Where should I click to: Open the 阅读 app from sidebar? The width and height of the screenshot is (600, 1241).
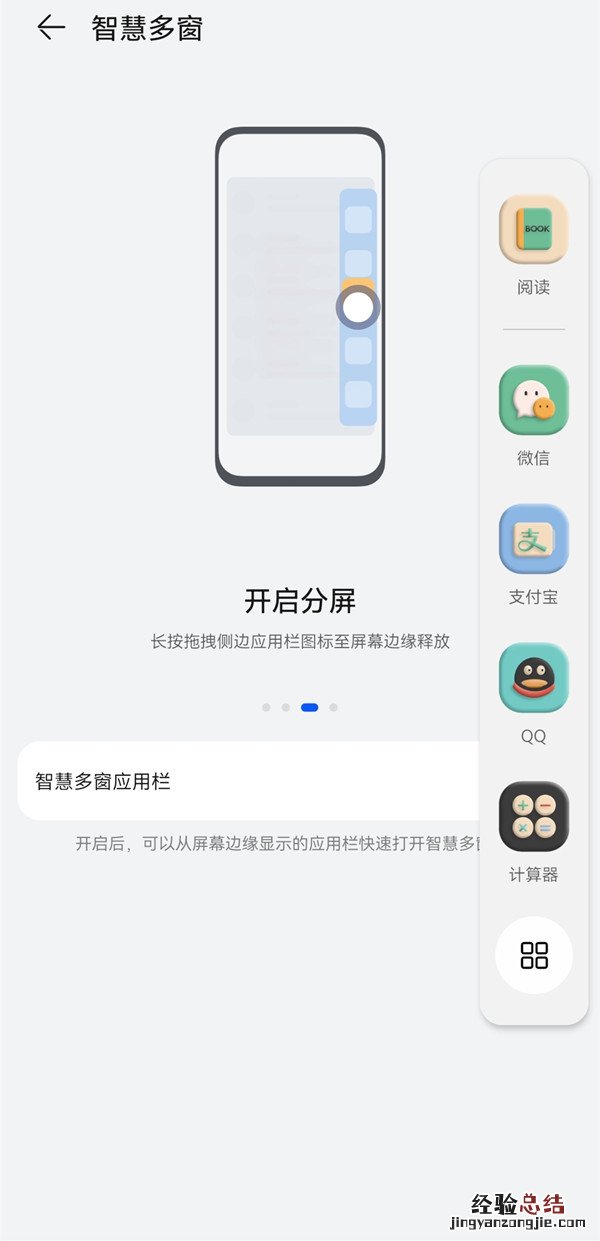click(534, 230)
